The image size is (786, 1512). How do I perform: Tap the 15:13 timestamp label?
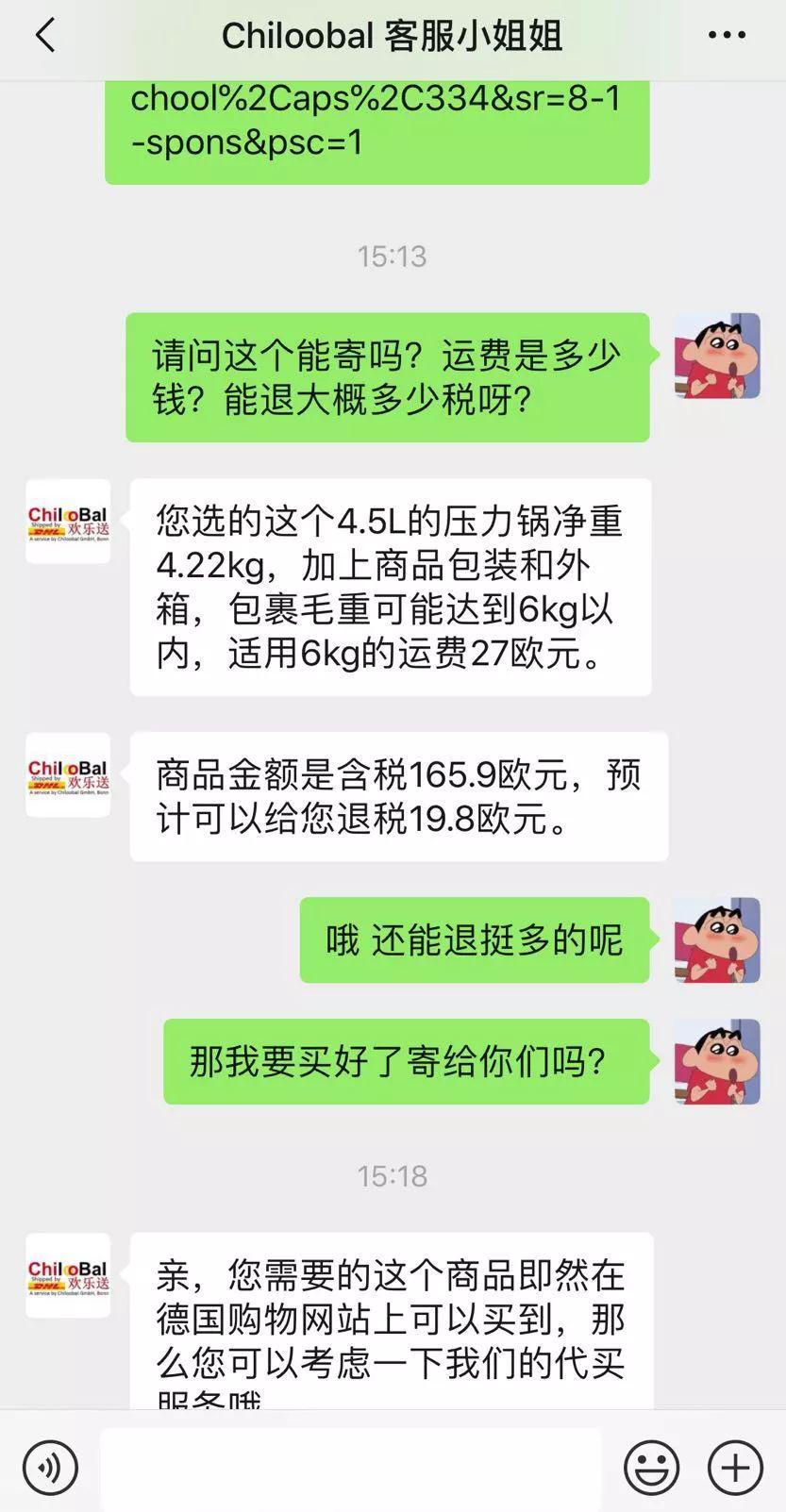point(393,255)
